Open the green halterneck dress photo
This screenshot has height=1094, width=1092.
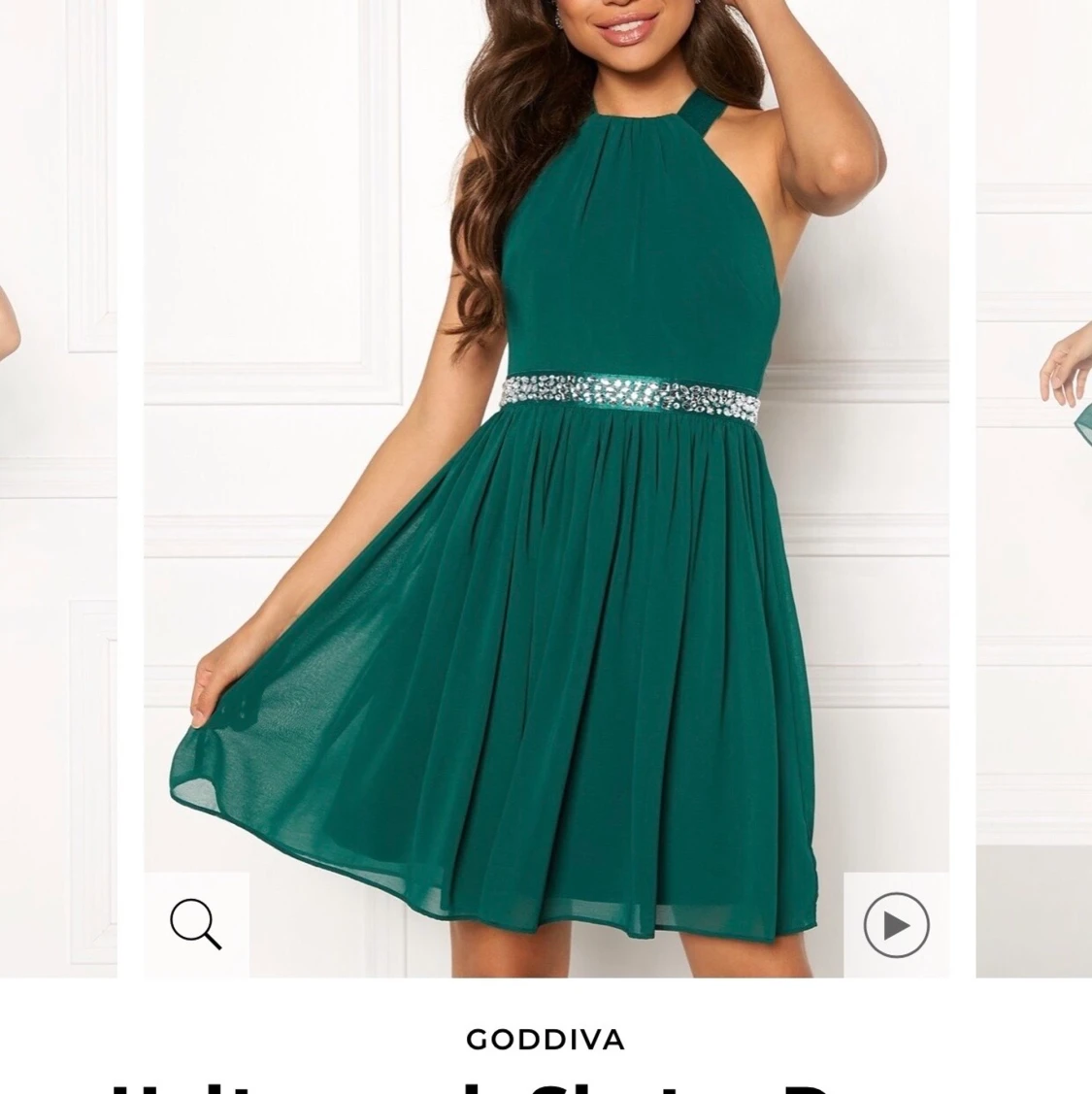click(546, 485)
